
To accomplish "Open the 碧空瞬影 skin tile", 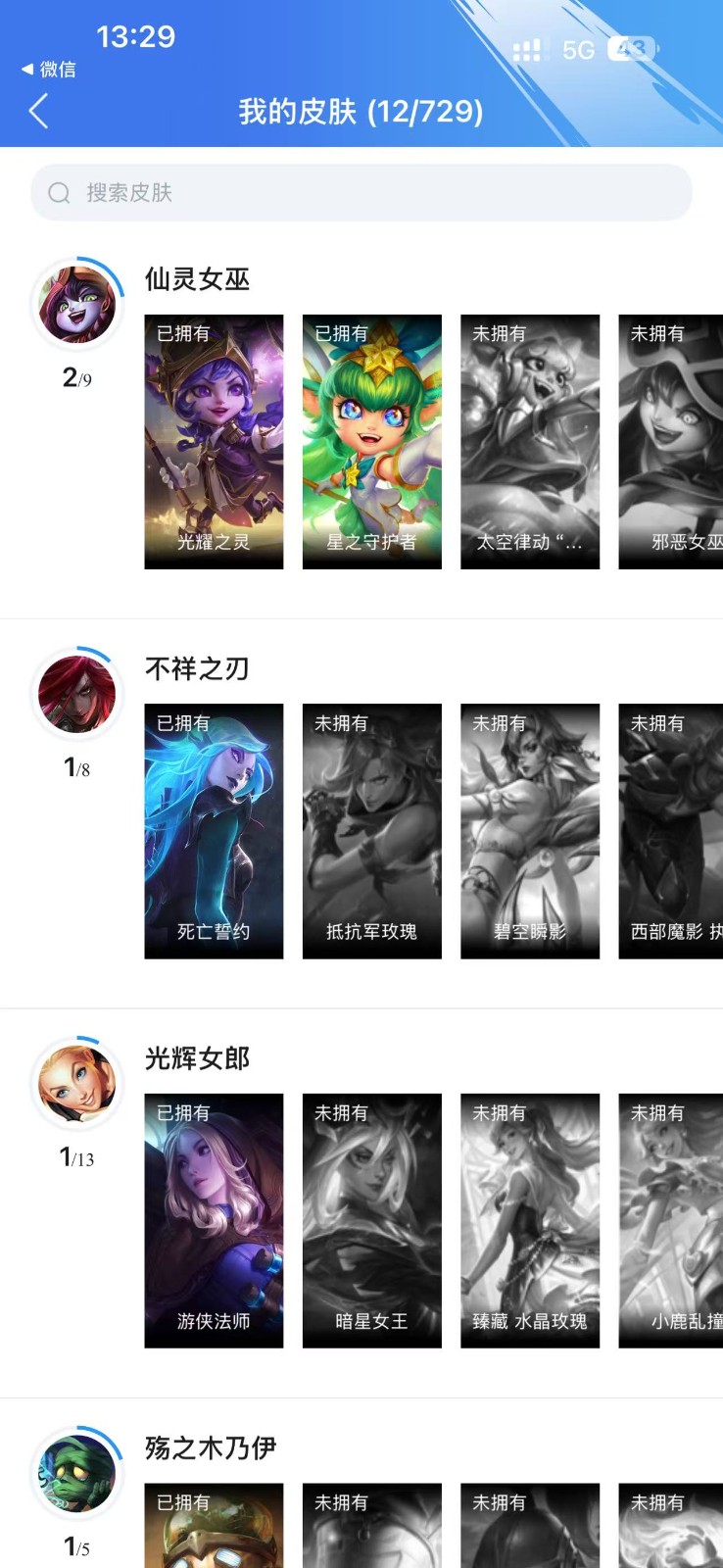I will 529,831.
